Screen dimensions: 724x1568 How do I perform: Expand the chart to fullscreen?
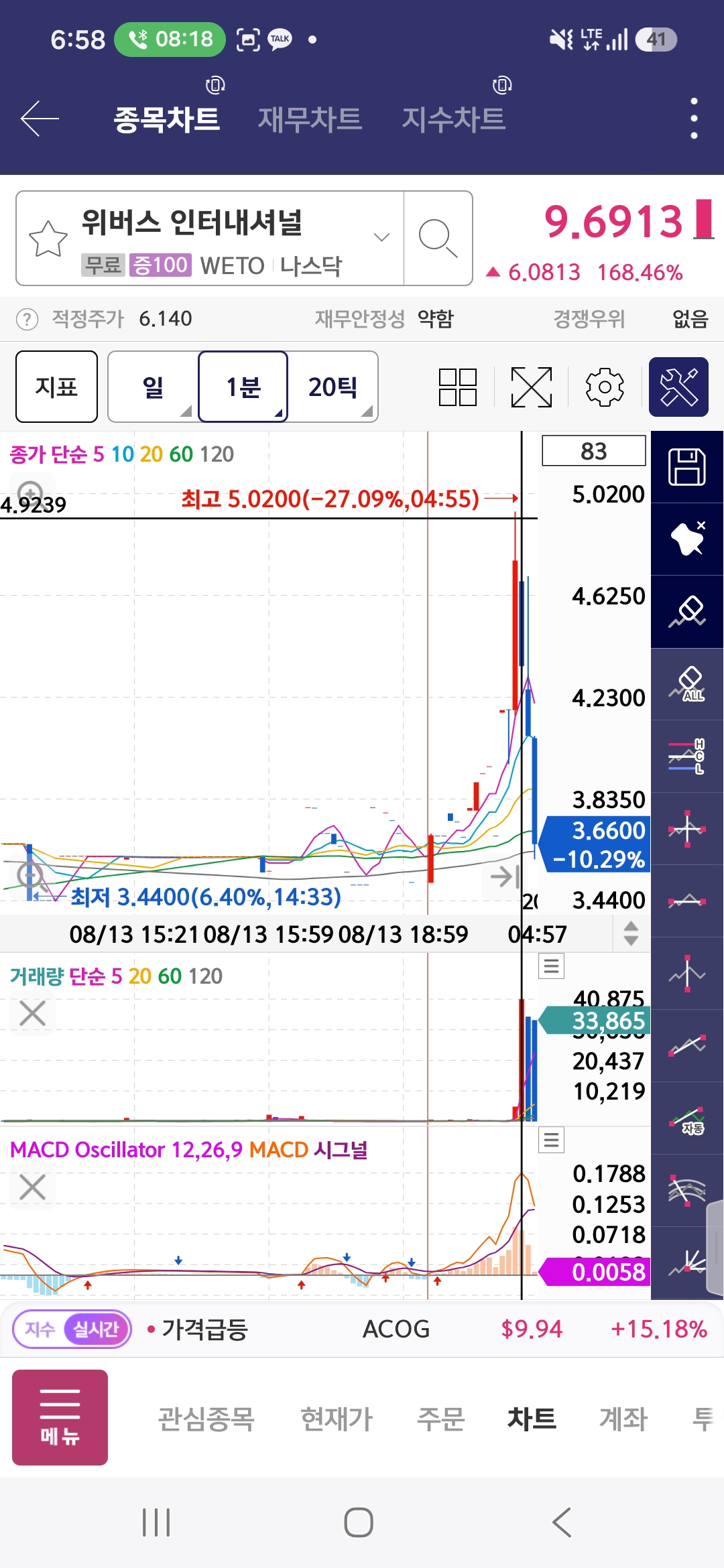pos(532,387)
